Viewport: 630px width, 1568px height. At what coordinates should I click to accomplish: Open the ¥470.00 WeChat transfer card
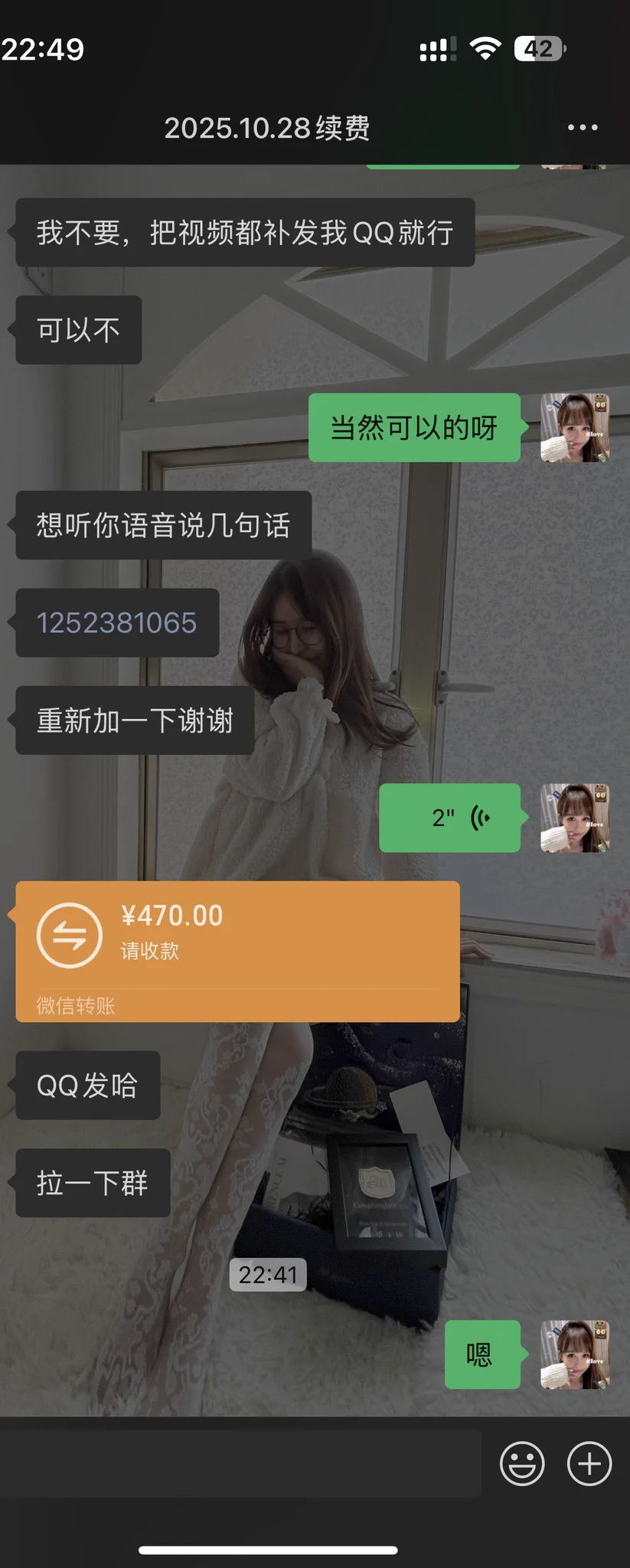[x=237, y=949]
